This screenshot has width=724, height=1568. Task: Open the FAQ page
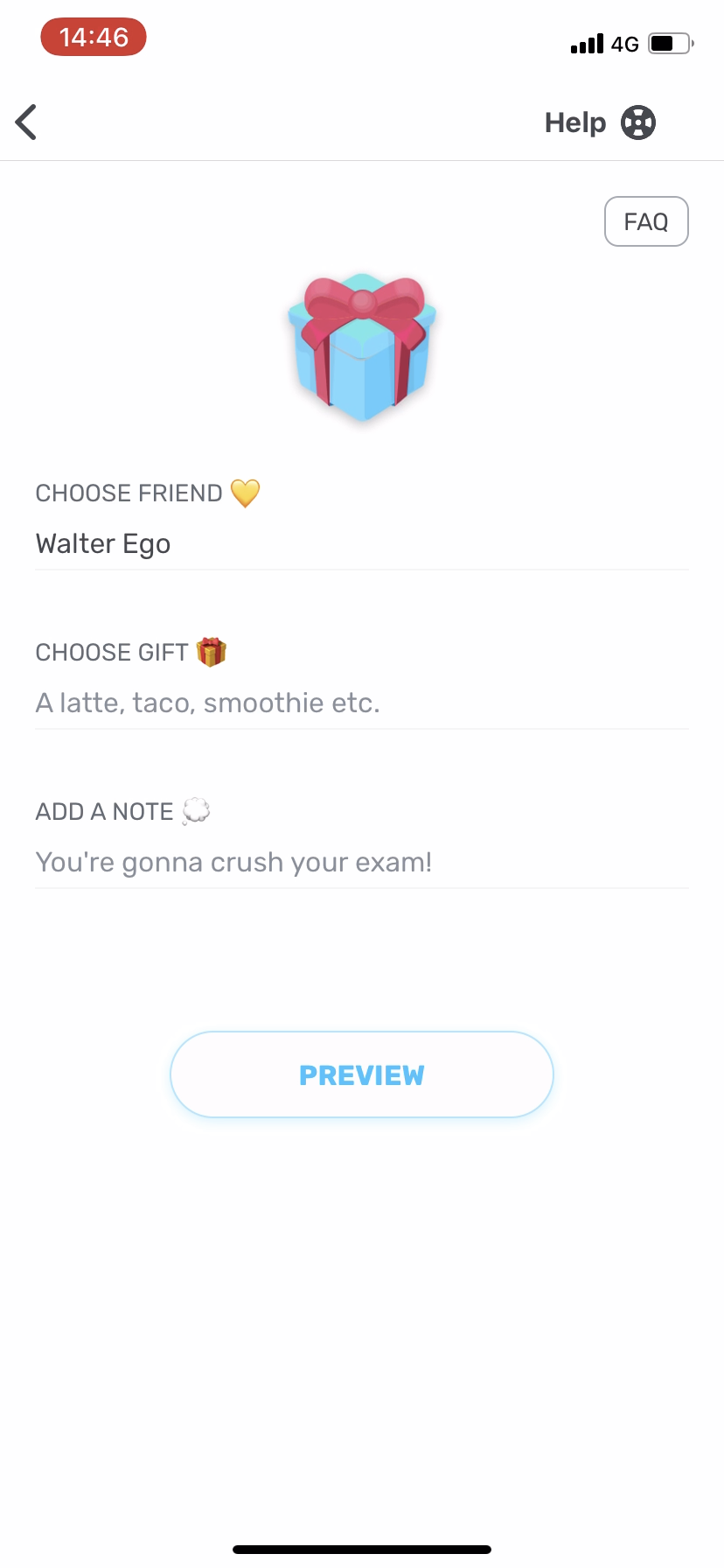pyautogui.click(x=646, y=221)
